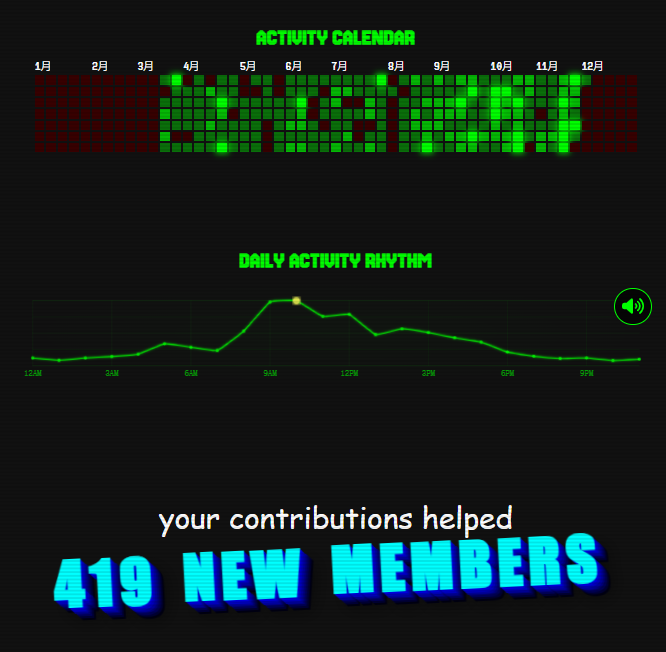The width and height of the screenshot is (666, 652).
Task: Mute the sound with the speaker icon
Action: 632,306
